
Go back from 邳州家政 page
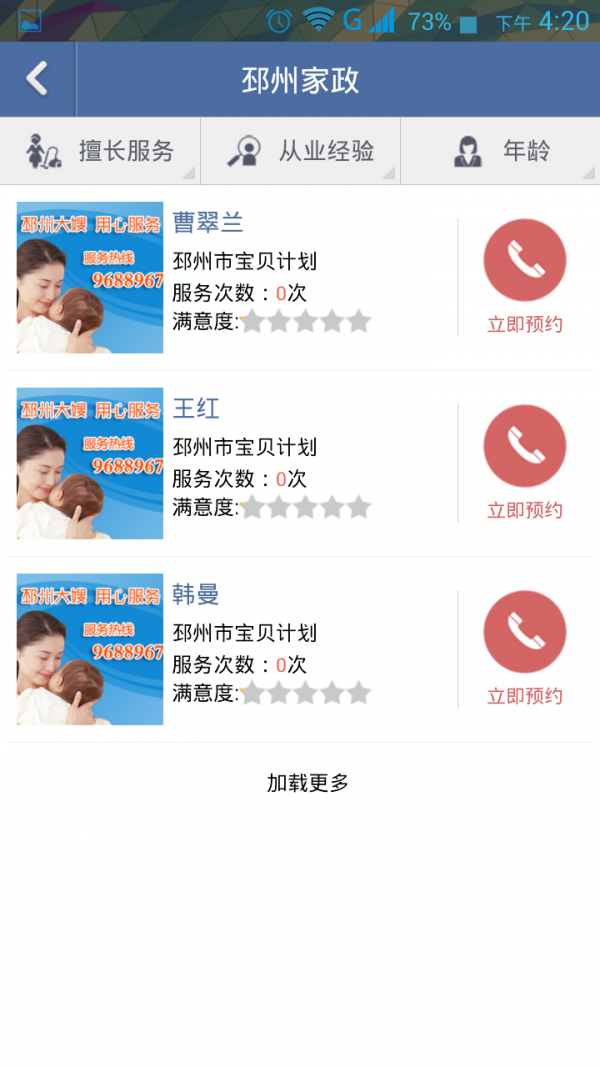(37, 79)
